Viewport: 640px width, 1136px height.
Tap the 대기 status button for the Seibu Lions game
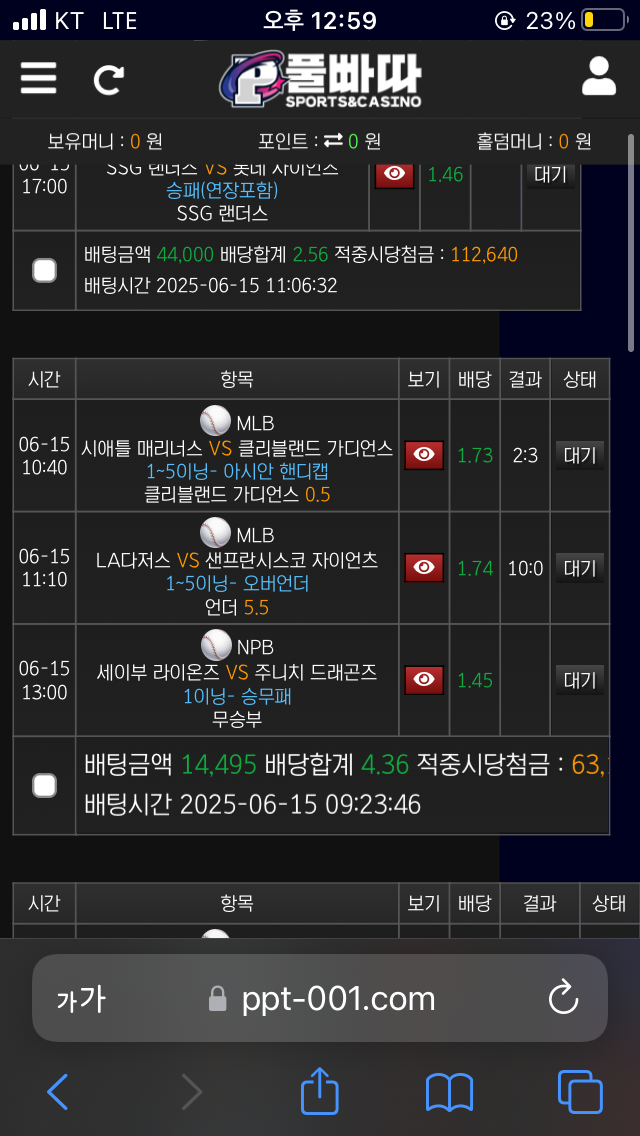pos(579,680)
